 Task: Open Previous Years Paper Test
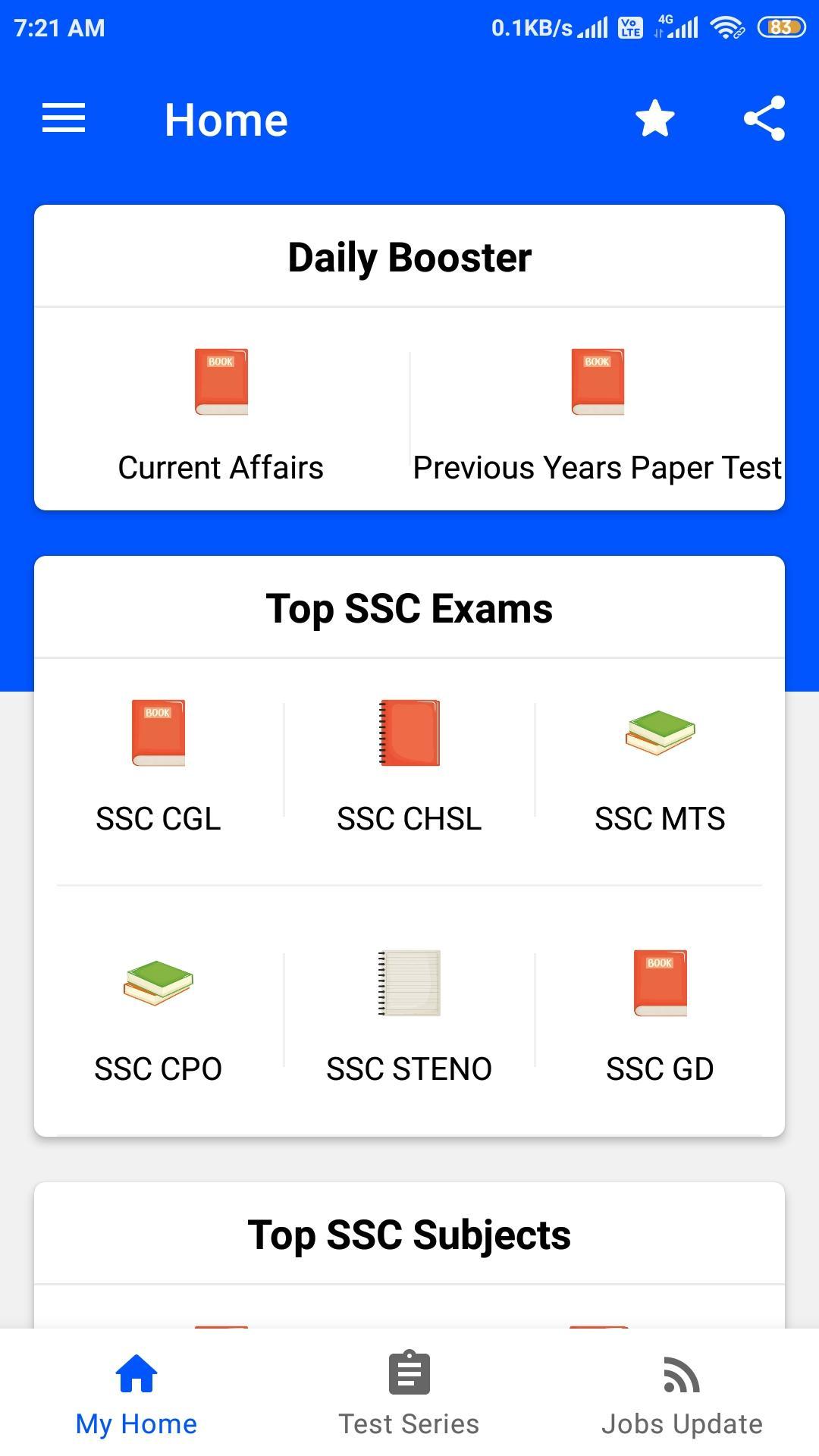click(598, 413)
